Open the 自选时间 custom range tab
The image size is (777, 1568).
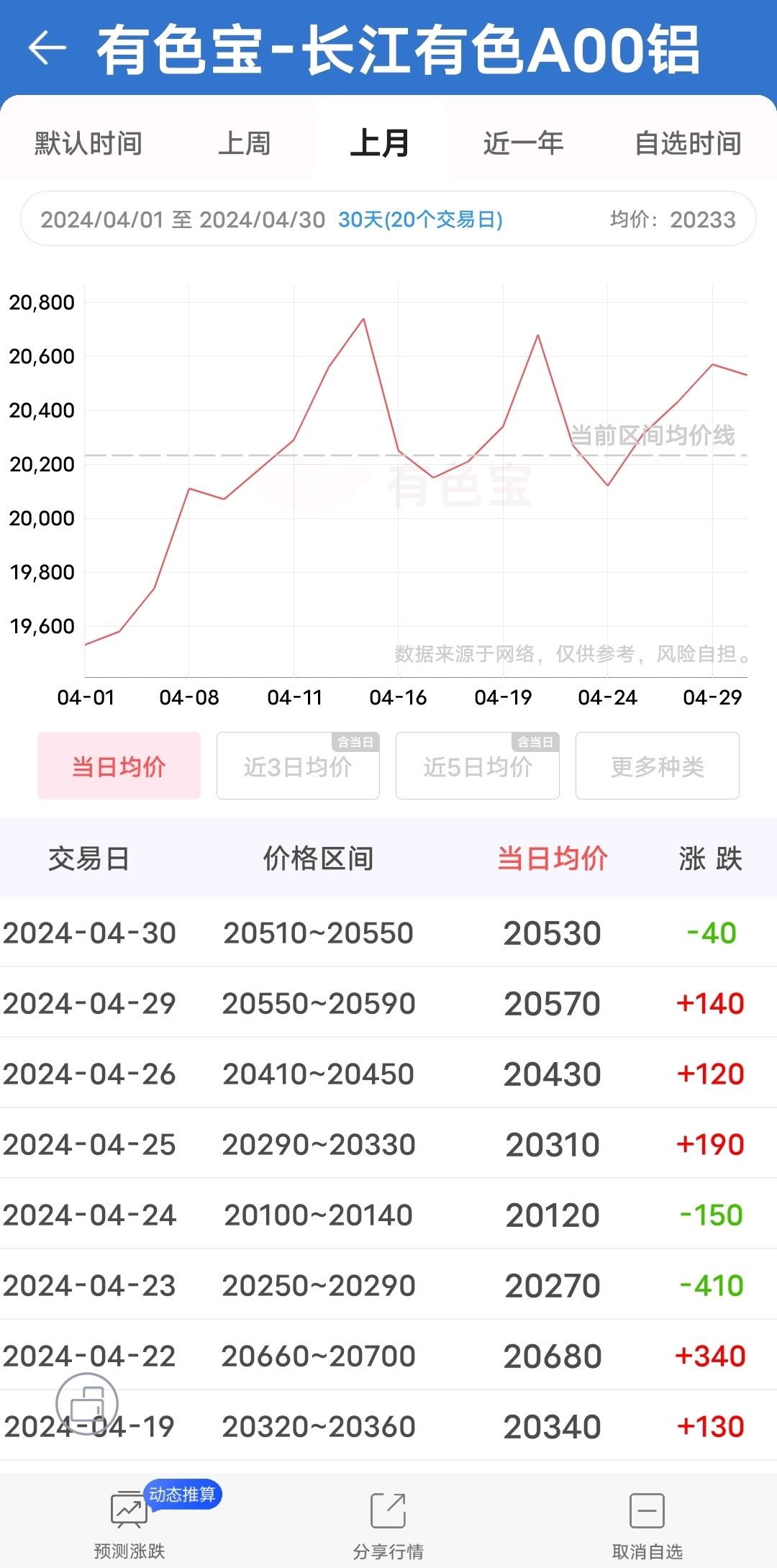(689, 143)
